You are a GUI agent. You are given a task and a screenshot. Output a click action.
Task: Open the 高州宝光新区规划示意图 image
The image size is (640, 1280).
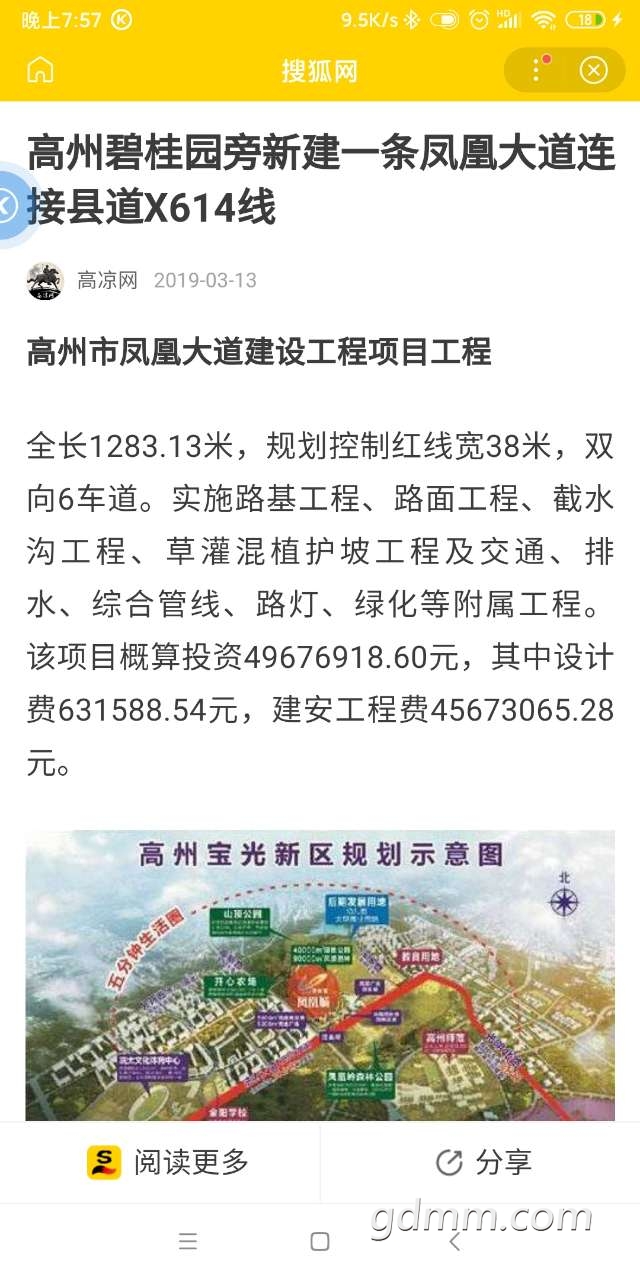[x=320, y=976]
